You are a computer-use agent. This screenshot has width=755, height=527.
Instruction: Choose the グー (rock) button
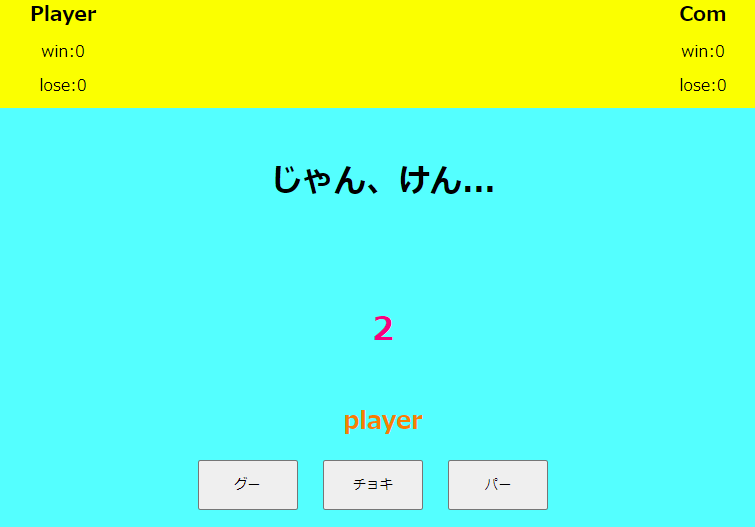click(248, 484)
